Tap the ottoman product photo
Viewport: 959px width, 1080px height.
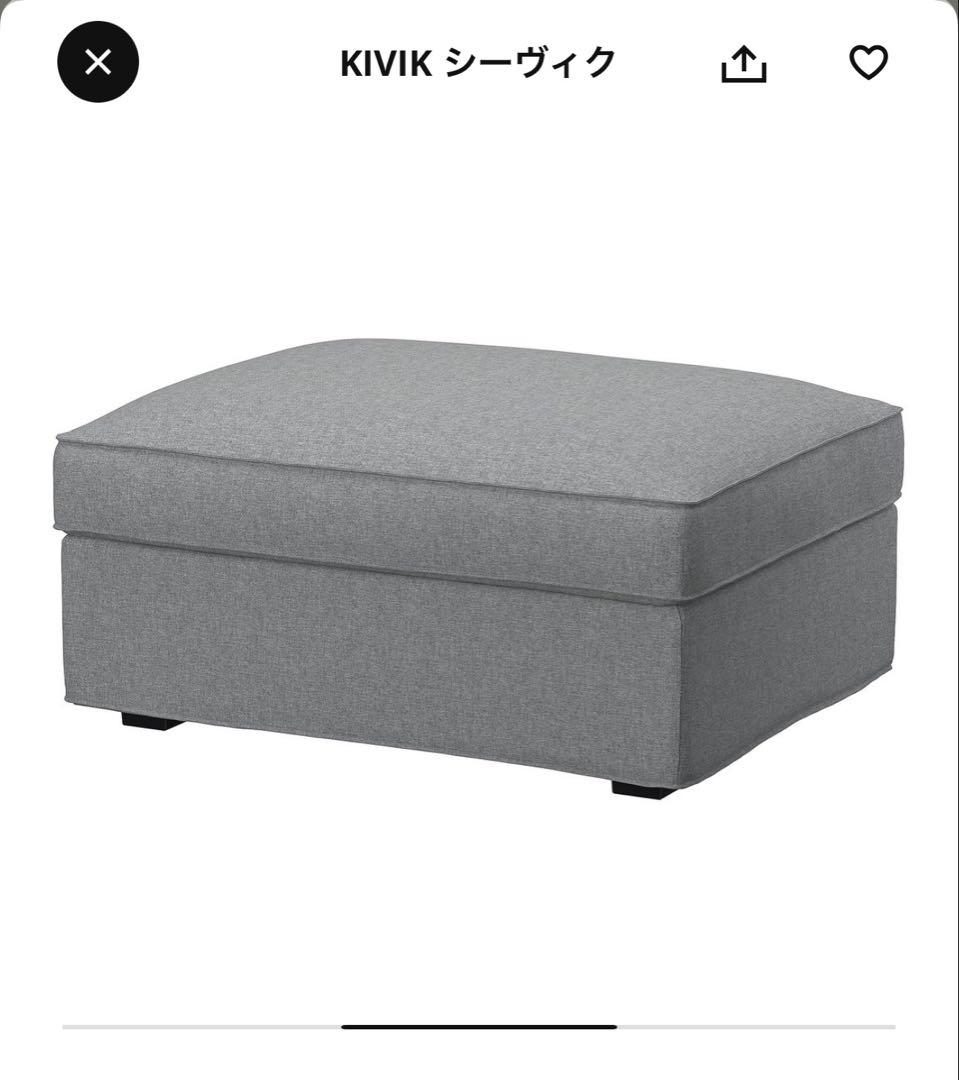pos(479,560)
